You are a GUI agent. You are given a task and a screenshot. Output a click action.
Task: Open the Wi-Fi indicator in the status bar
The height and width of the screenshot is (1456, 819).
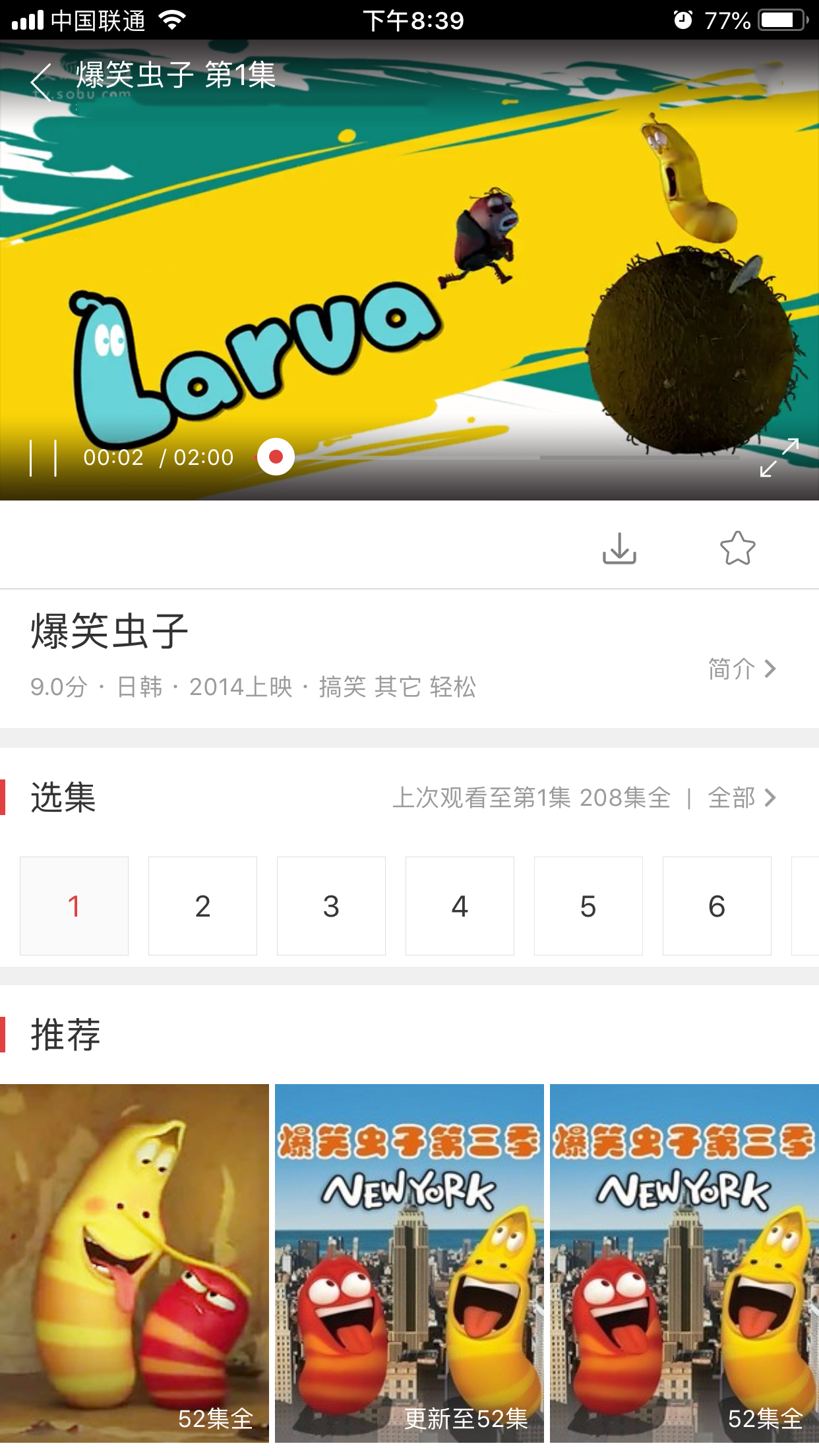[173, 19]
